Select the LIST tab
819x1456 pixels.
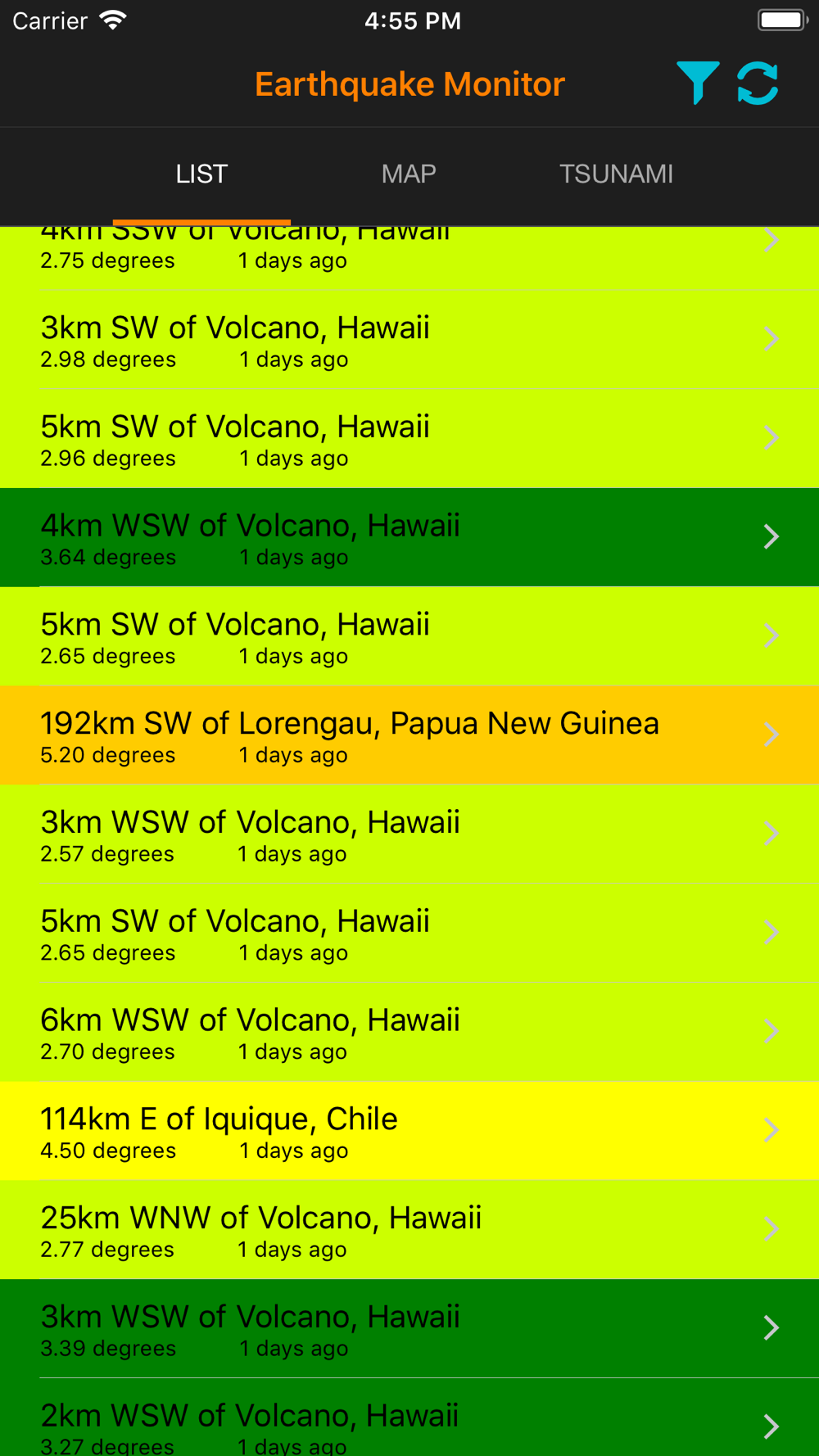tap(201, 174)
